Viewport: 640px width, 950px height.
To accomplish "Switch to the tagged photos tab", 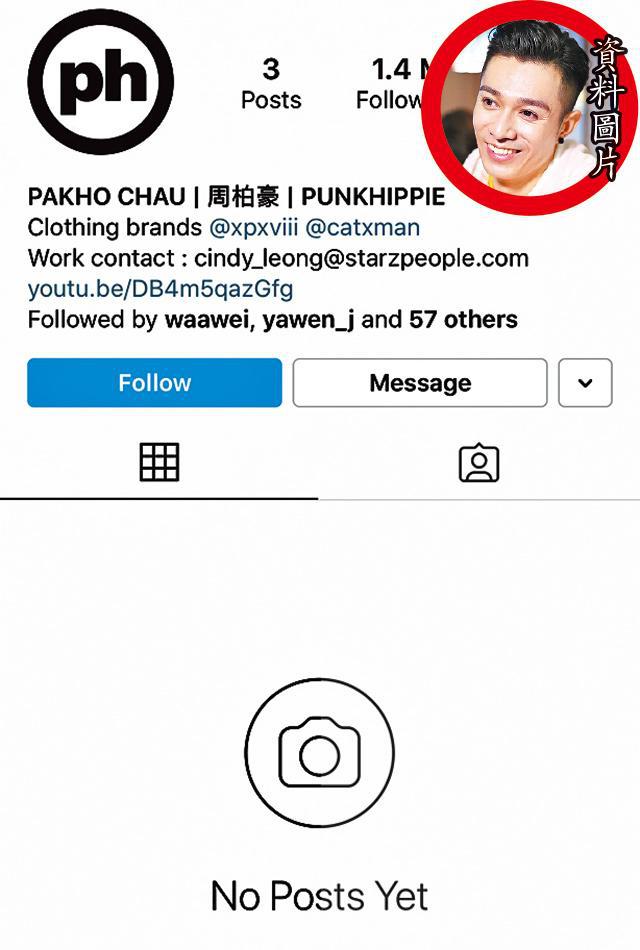I will pos(479,463).
